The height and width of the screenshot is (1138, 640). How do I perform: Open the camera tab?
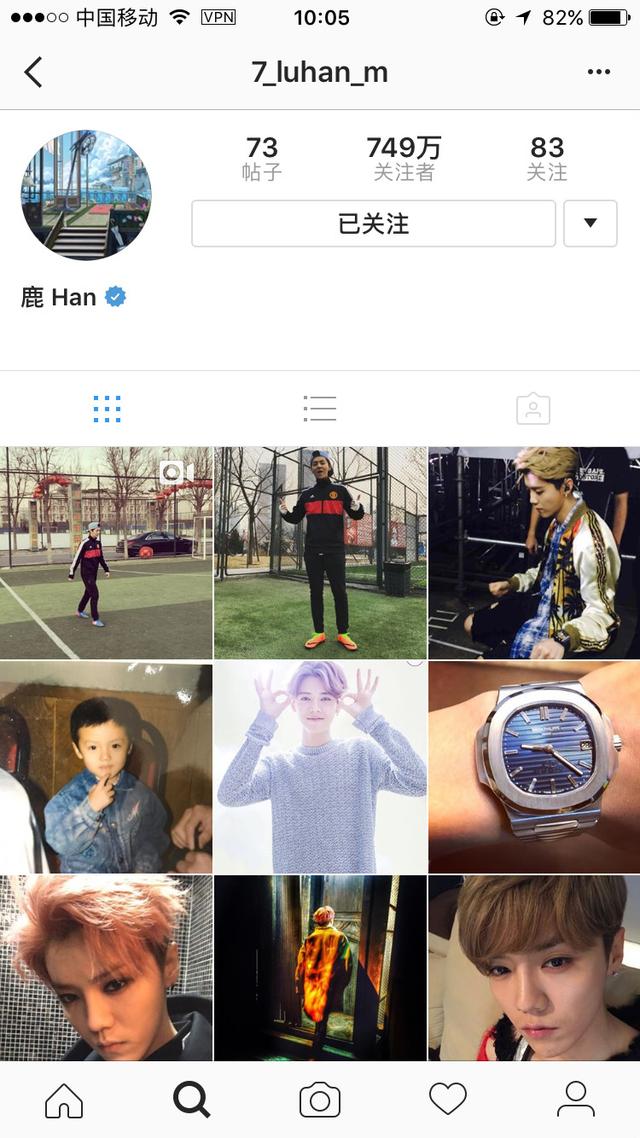[320, 1100]
